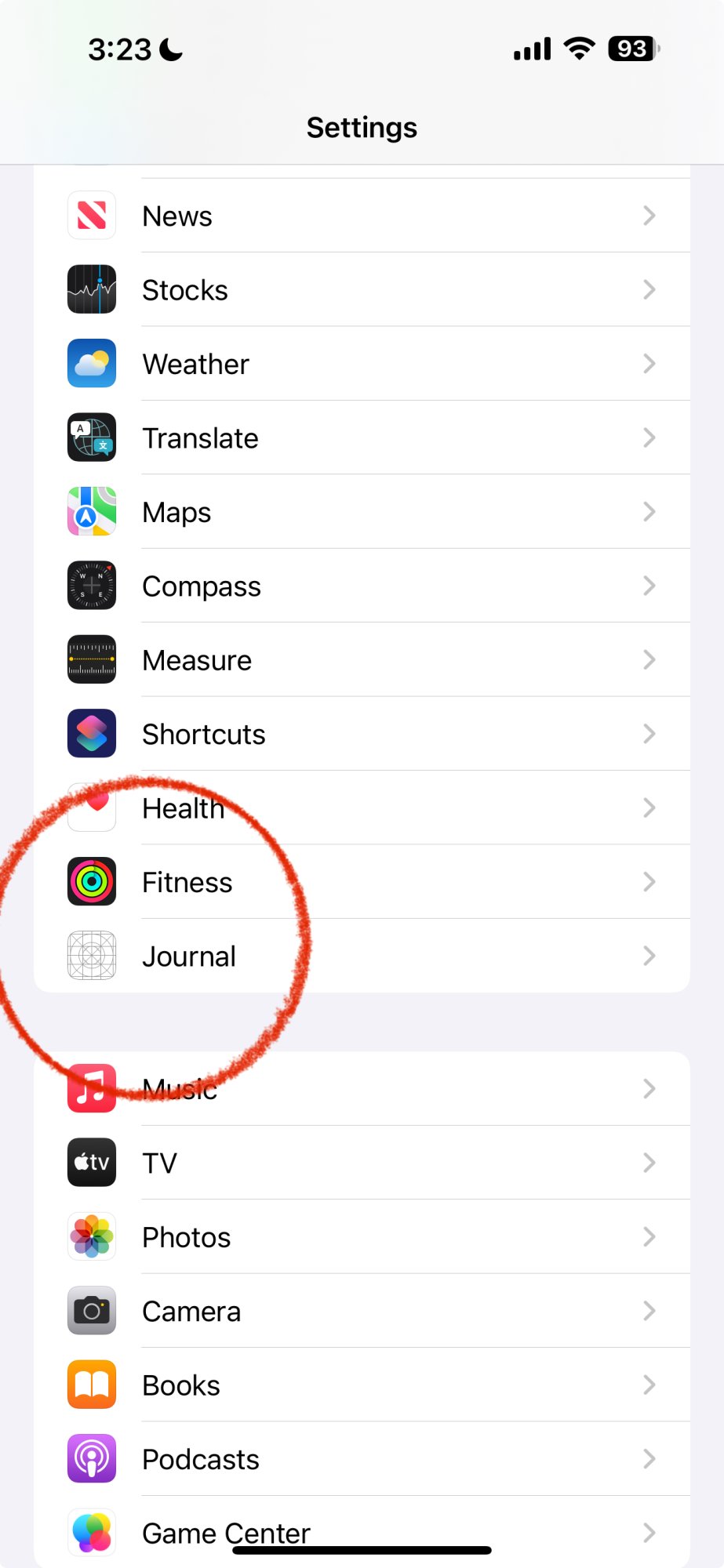The height and width of the screenshot is (1568, 724).
Task: Open Photos settings
Action: click(x=361, y=1237)
